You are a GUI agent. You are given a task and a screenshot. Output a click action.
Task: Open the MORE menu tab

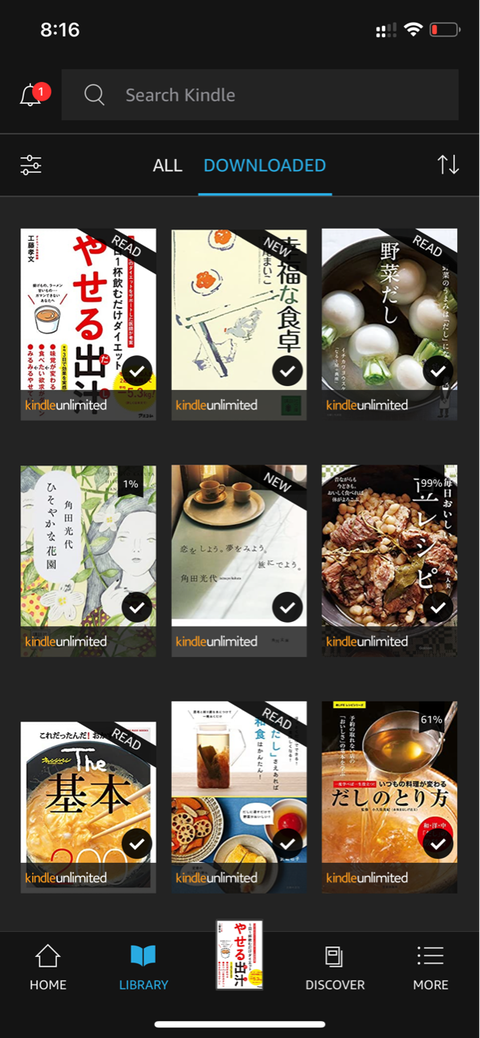pyautogui.click(x=430, y=967)
